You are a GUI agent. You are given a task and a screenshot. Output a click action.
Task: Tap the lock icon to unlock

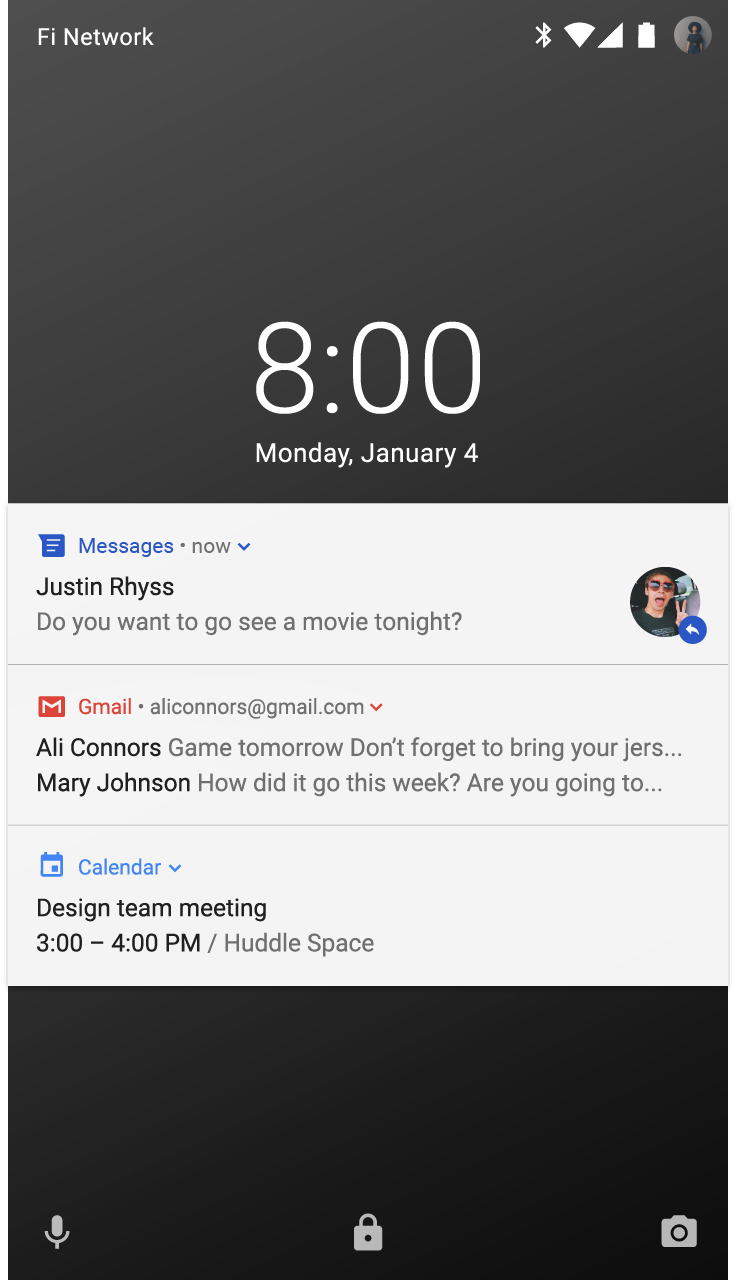point(368,1232)
